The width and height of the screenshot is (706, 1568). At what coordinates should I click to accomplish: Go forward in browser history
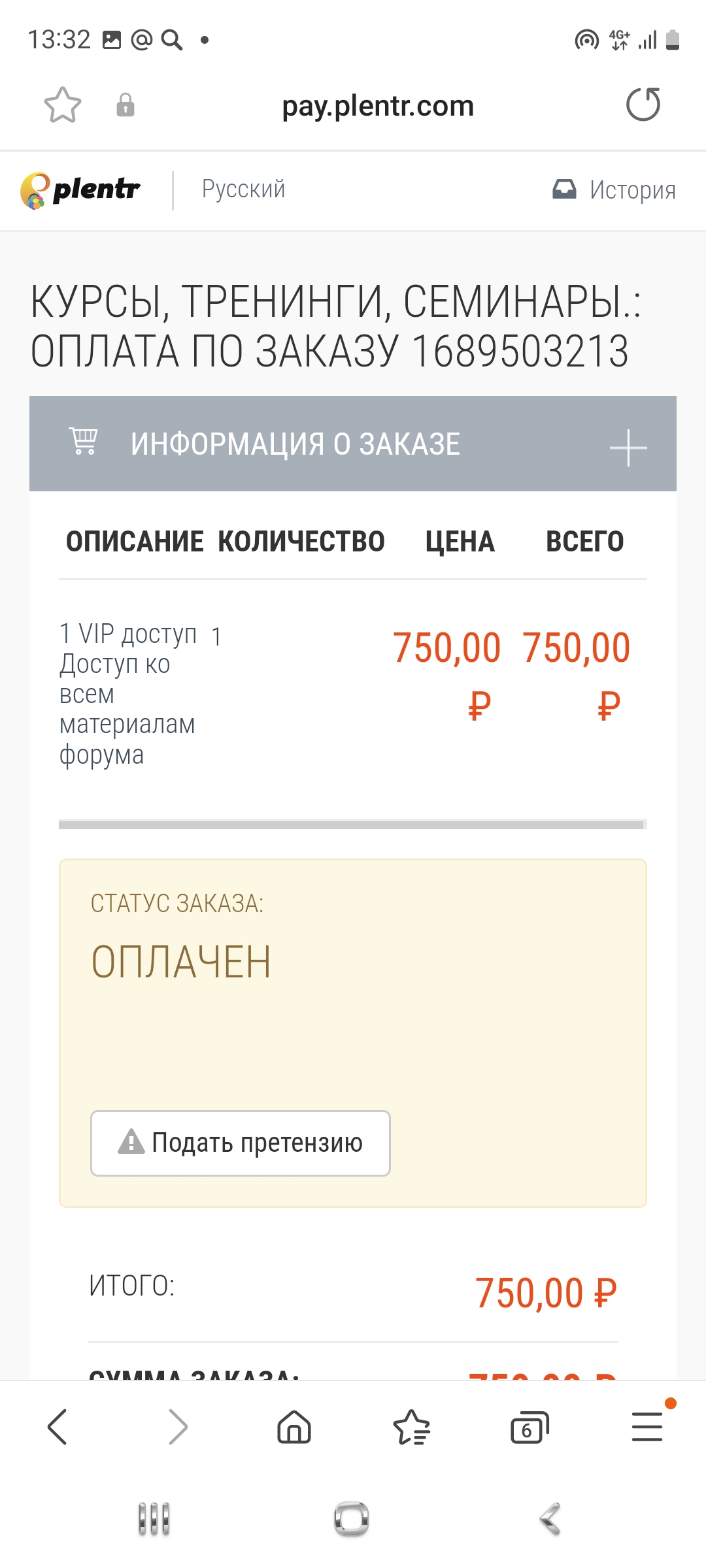[x=178, y=1426]
